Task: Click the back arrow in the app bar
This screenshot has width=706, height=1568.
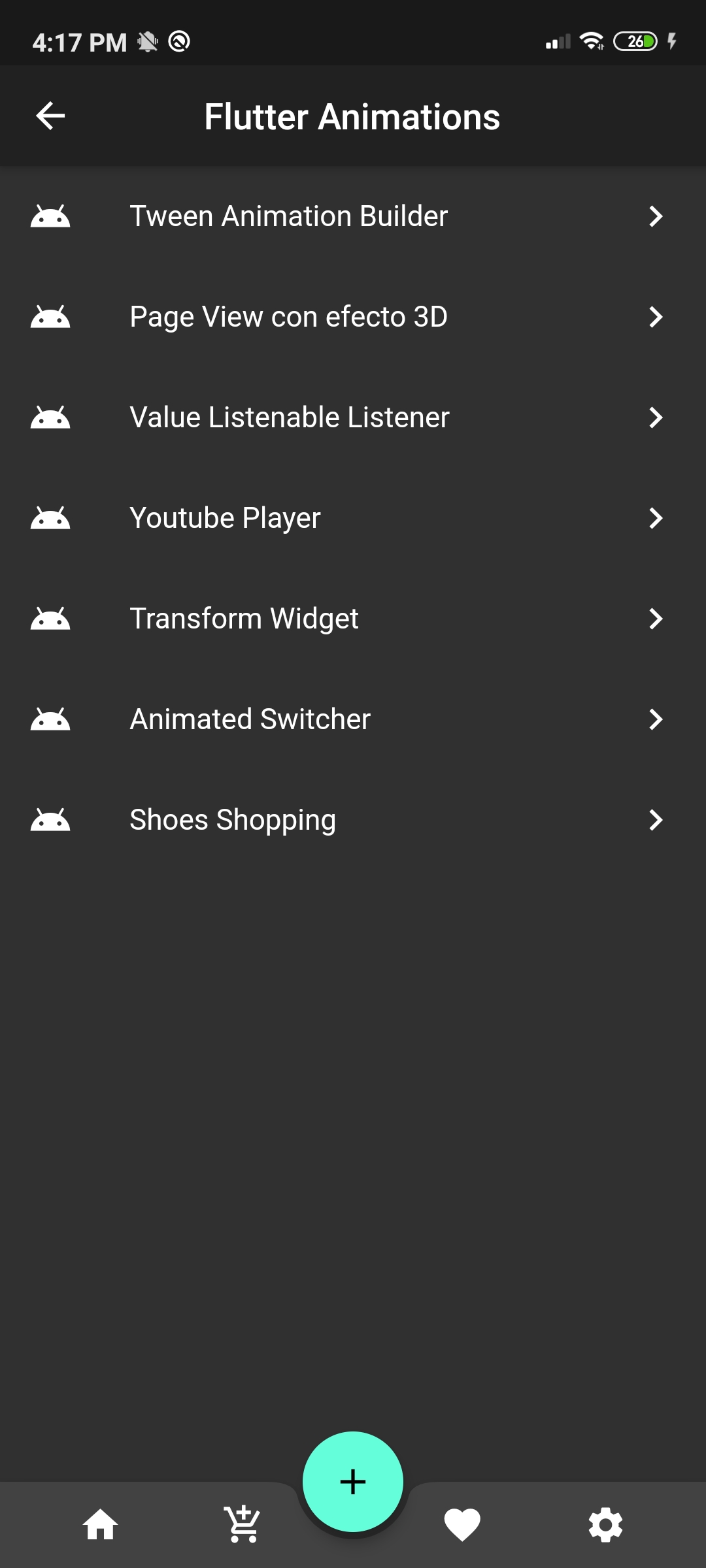Action: (50, 116)
